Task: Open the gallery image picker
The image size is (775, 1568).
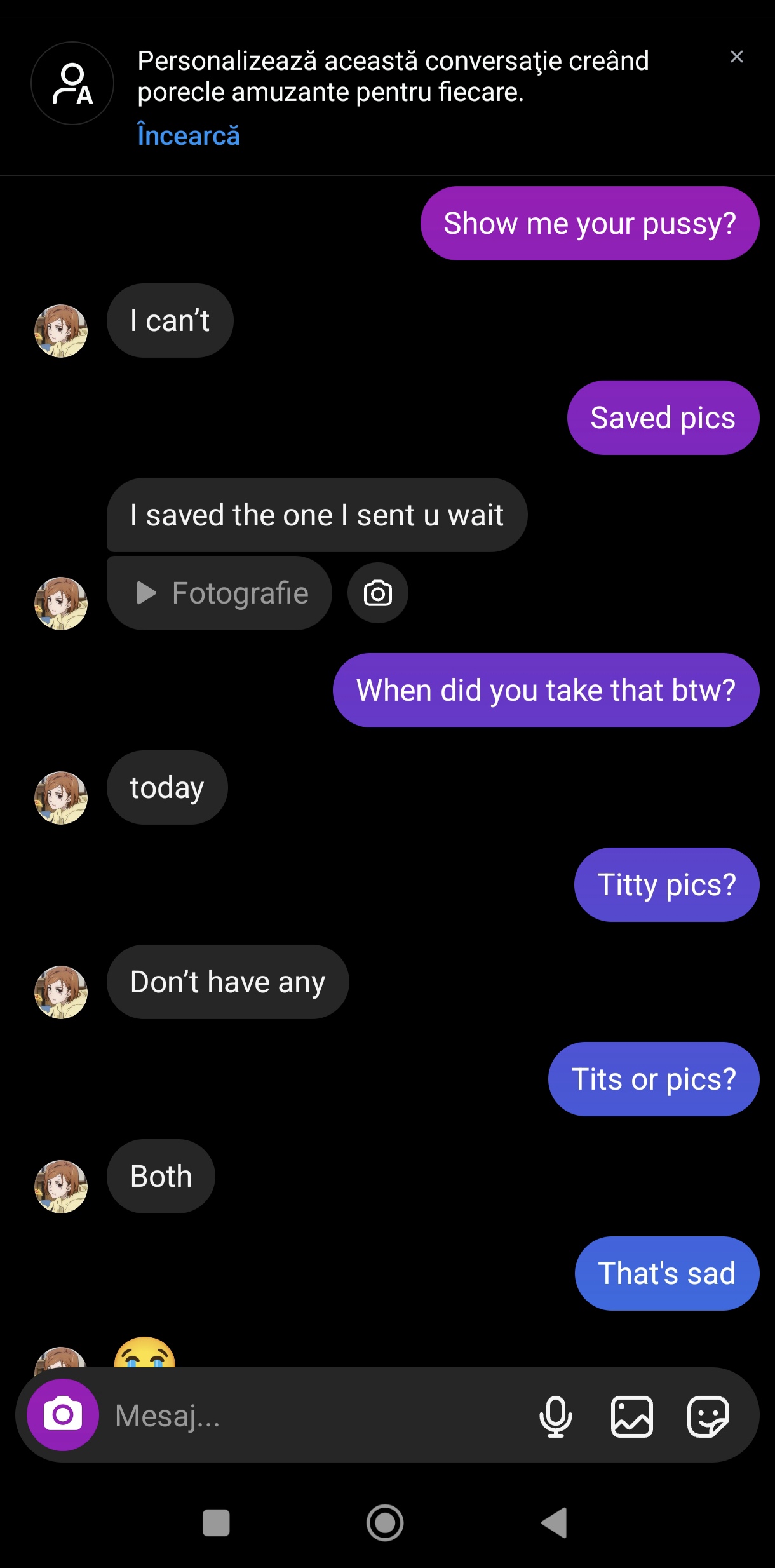Action: pyautogui.click(x=631, y=1416)
